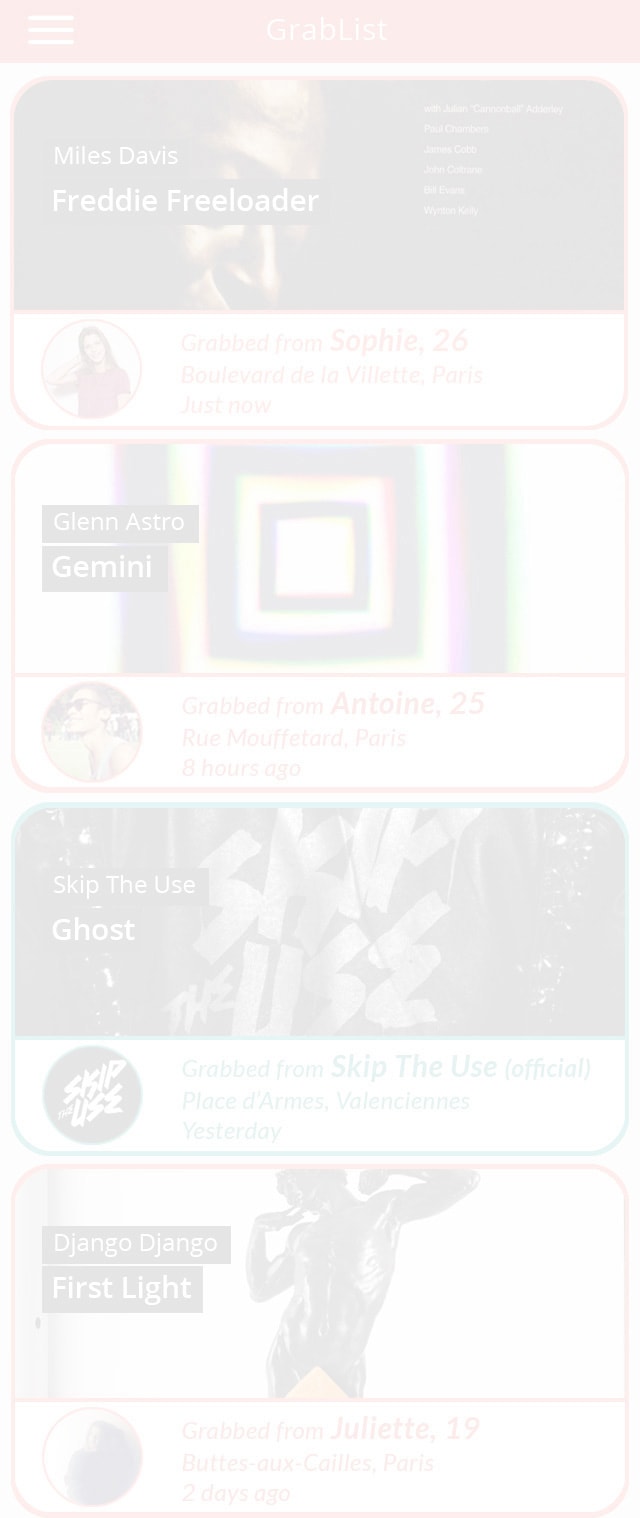View Antoine's profile picture
This screenshot has width=640, height=1518.
(x=92, y=732)
